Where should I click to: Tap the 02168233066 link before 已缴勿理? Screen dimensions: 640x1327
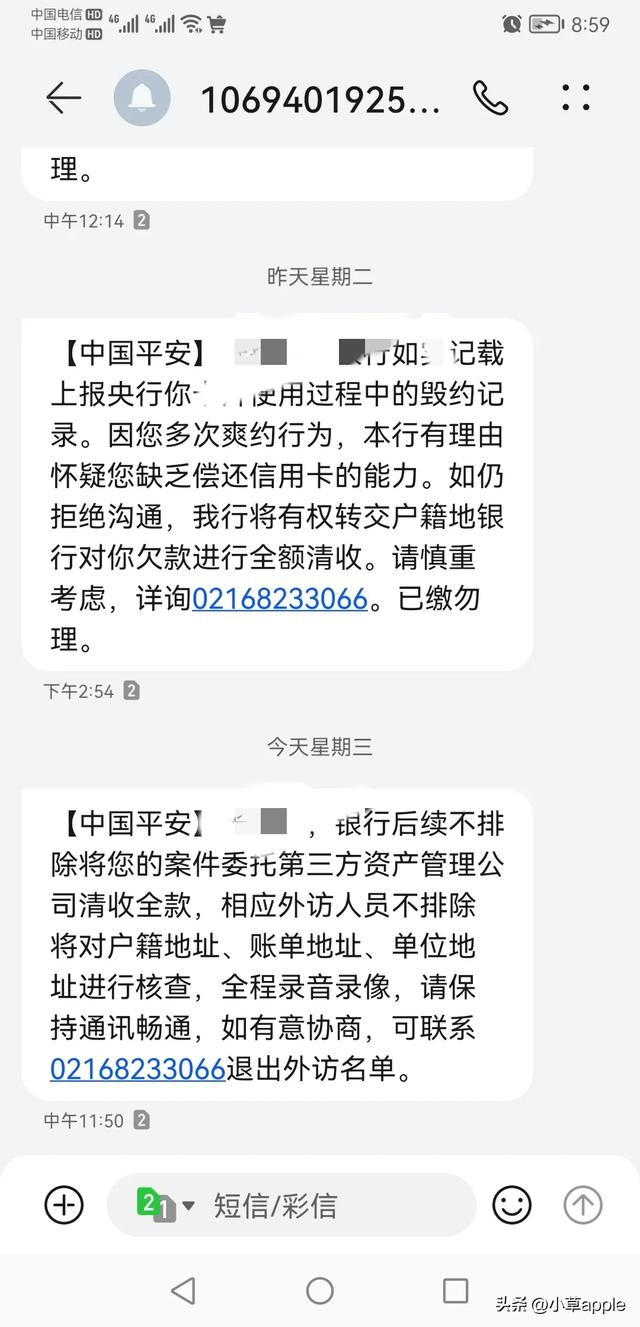pos(280,599)
